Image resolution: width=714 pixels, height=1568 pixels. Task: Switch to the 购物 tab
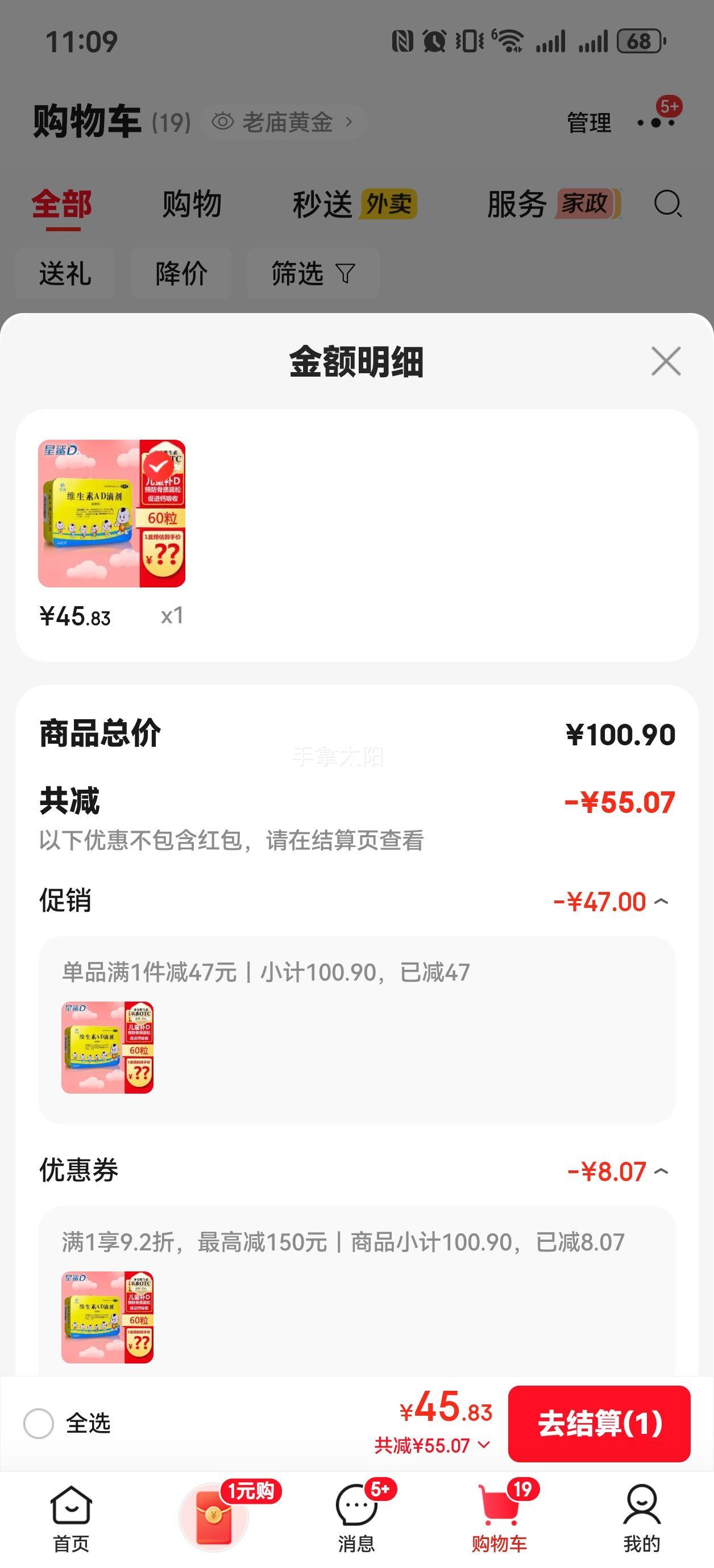click(x=192, y=206)
